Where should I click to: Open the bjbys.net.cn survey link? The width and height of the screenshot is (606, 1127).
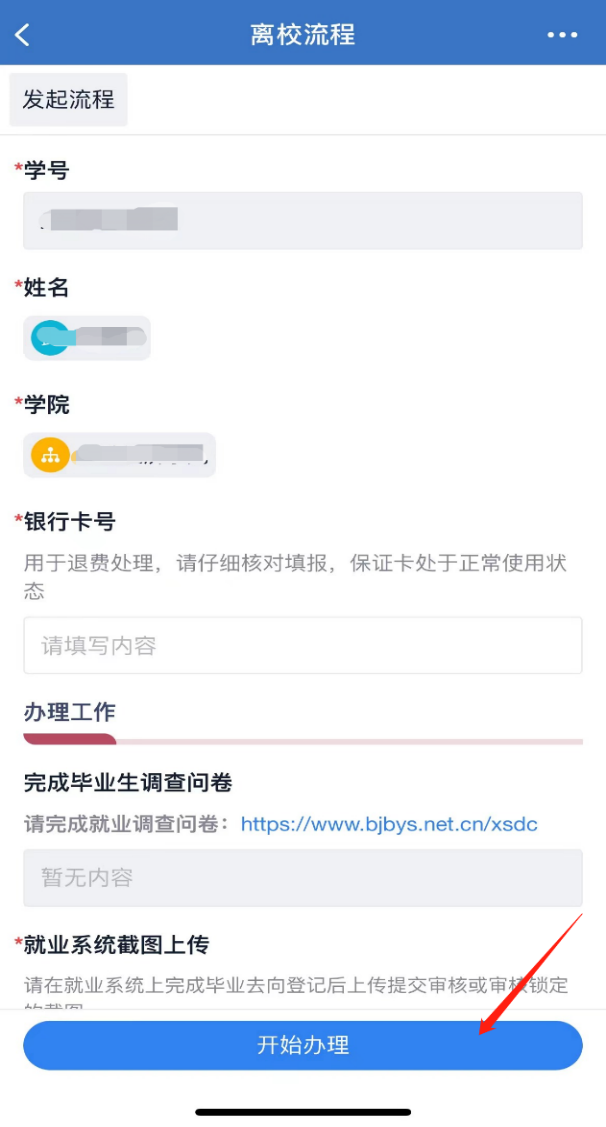click(389, 824)
